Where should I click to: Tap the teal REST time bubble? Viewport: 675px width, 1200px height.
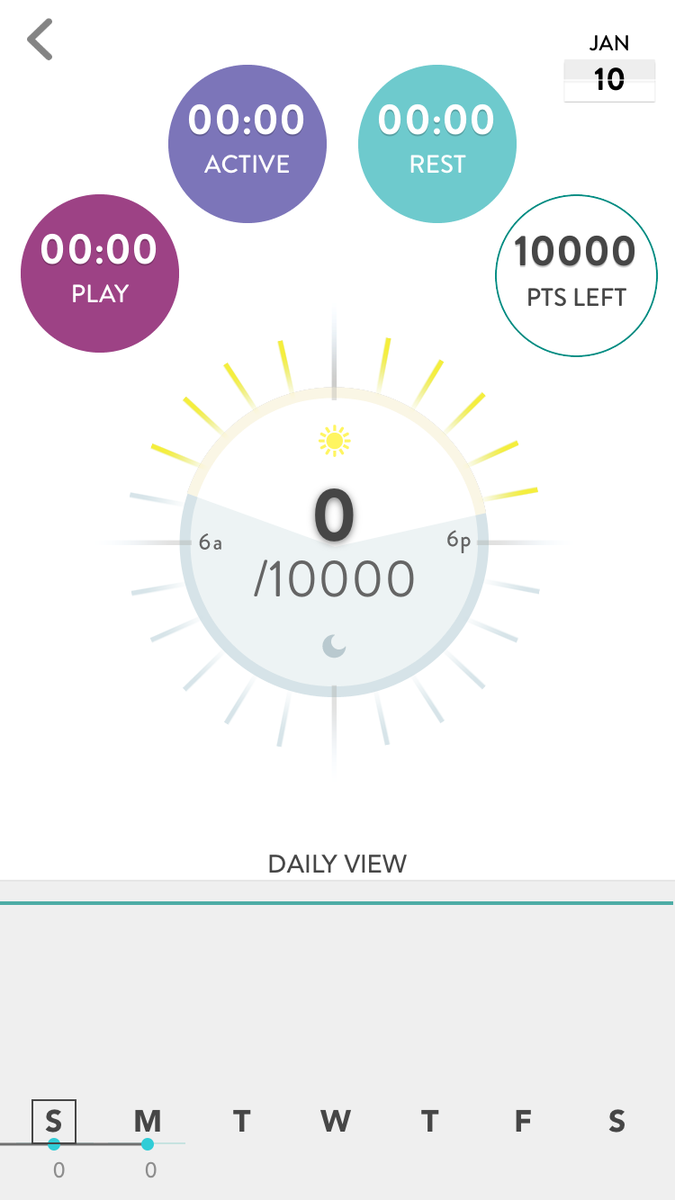coord(437,142)
